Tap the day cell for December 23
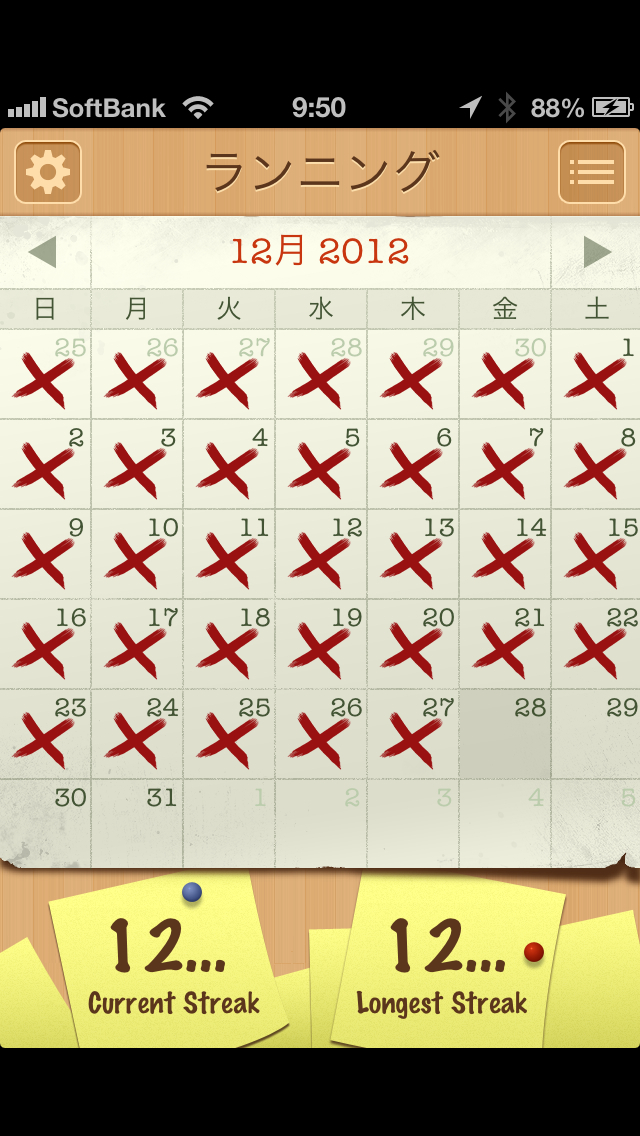The image size is (640, 1136). [x=45, y=734]
